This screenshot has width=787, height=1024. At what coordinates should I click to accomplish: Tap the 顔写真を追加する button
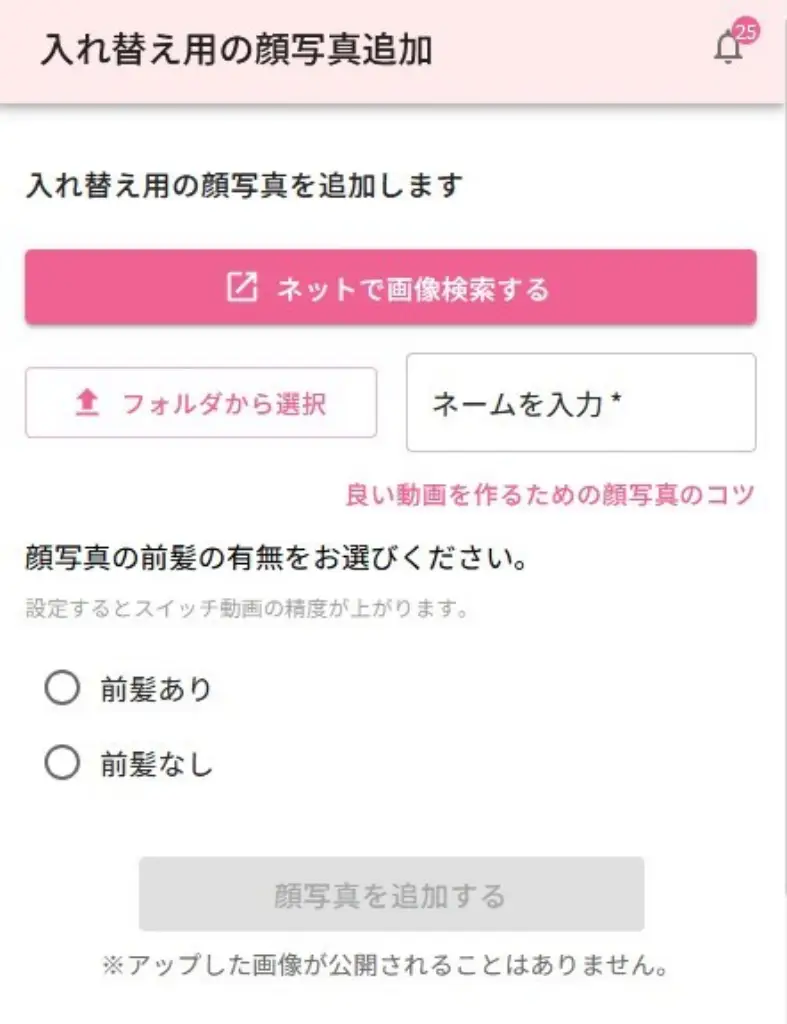[x=391, y=894]
